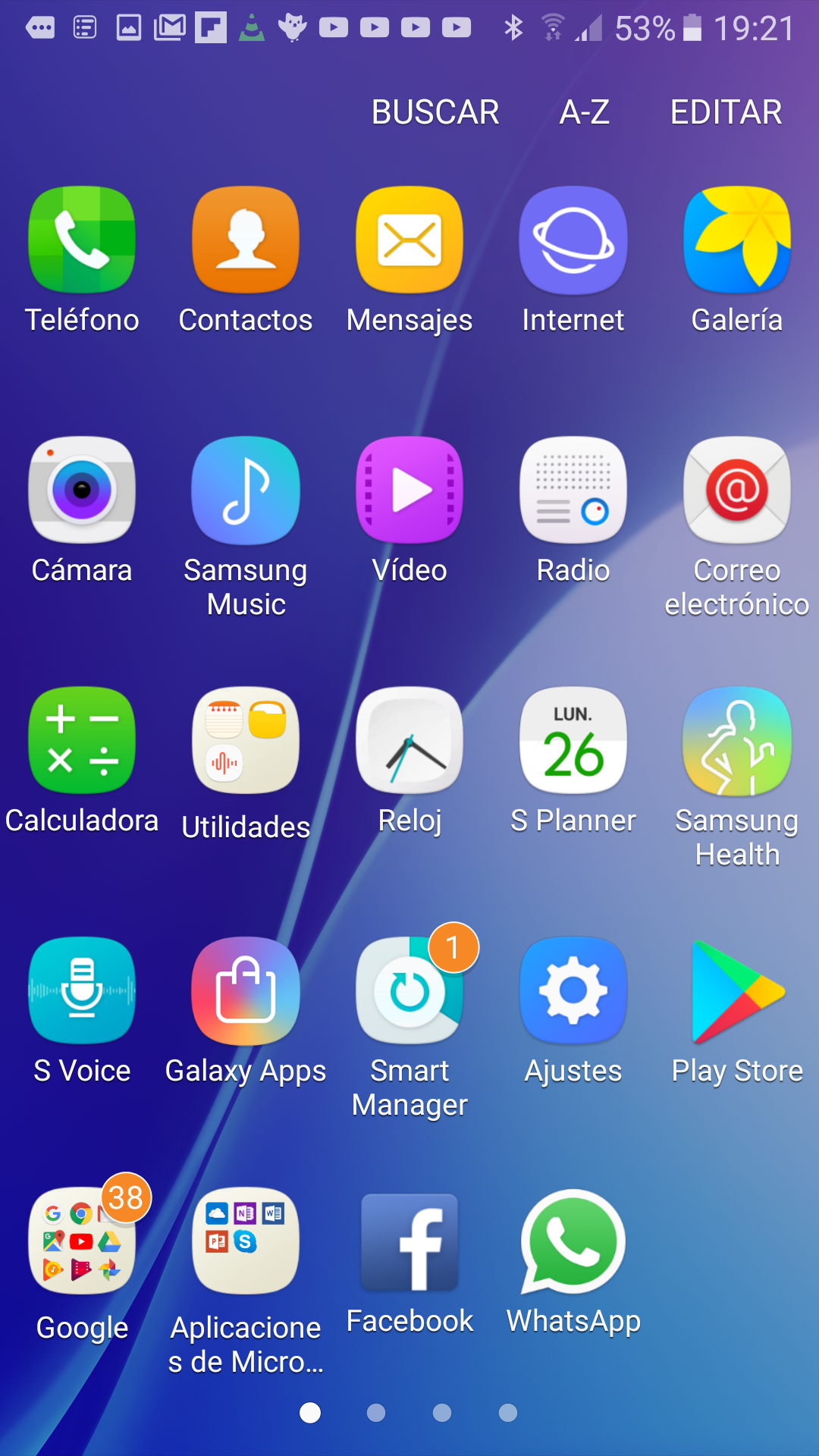Expand the Utilidades folder
Screen dimensions: 819x1456
(246, 741)
